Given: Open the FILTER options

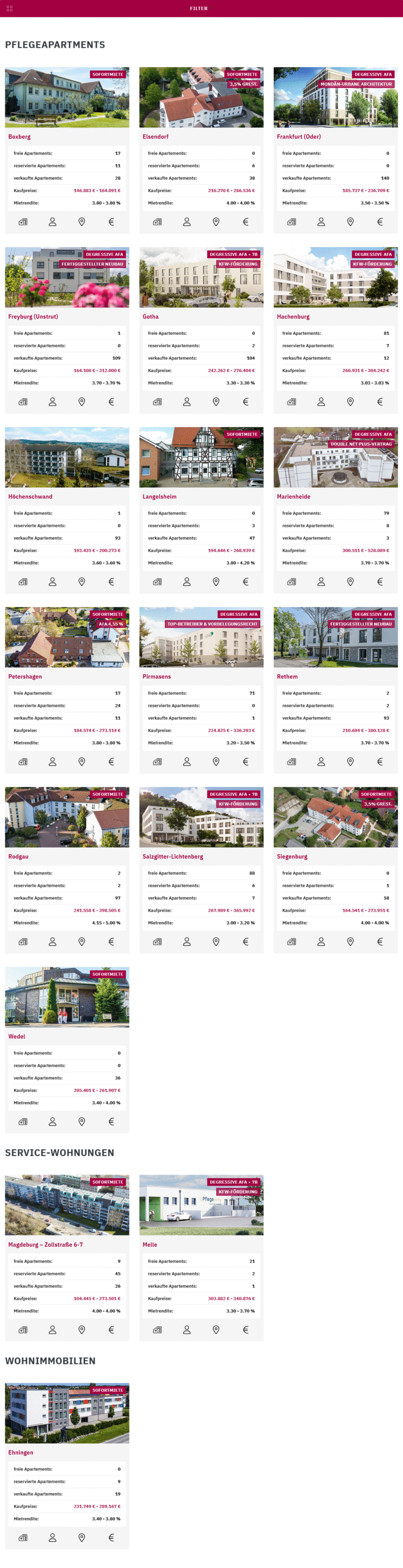Looking at the screenshot, I should click(198, 8).
